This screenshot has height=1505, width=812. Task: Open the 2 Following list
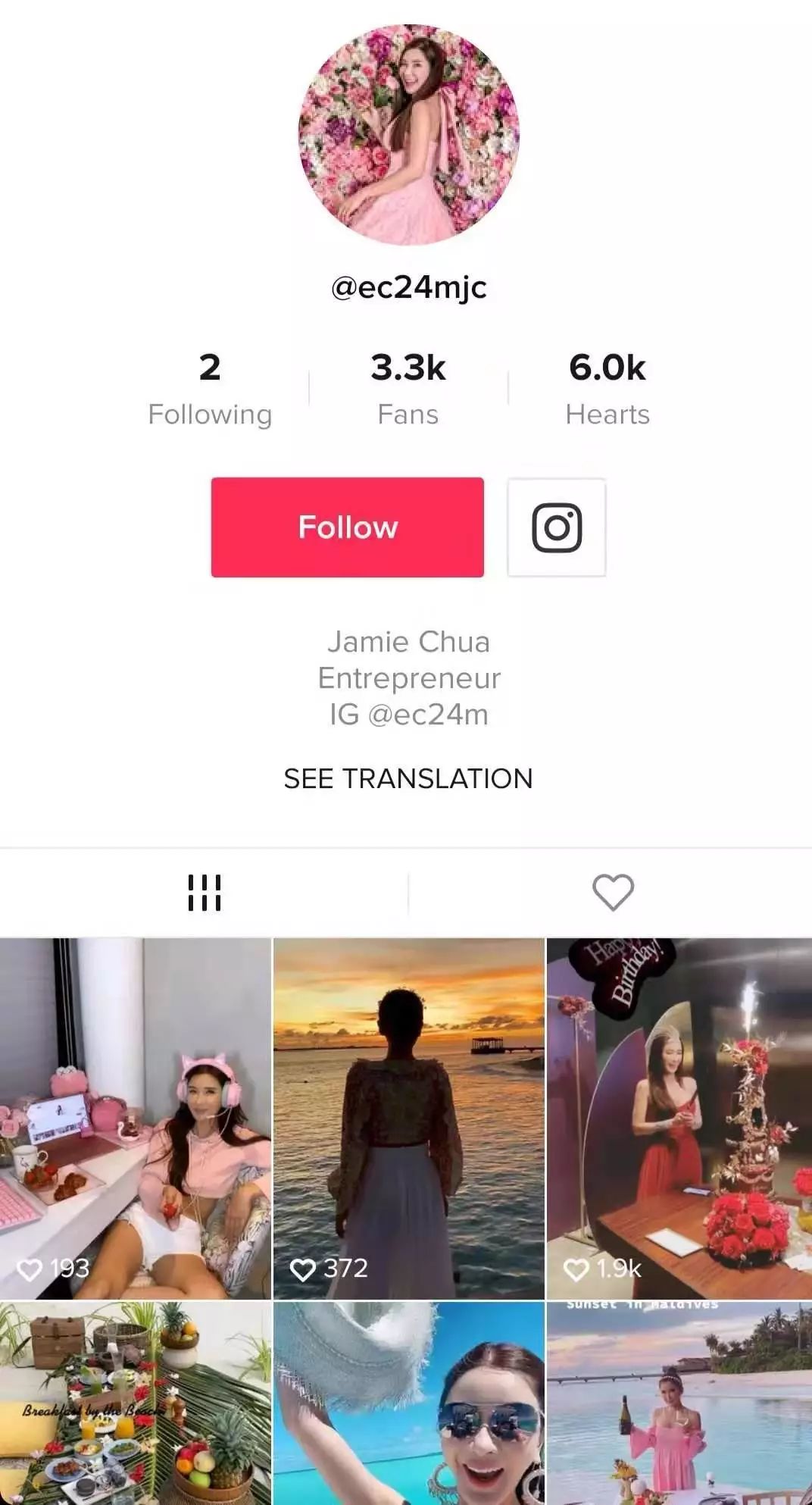coord(210,390)
